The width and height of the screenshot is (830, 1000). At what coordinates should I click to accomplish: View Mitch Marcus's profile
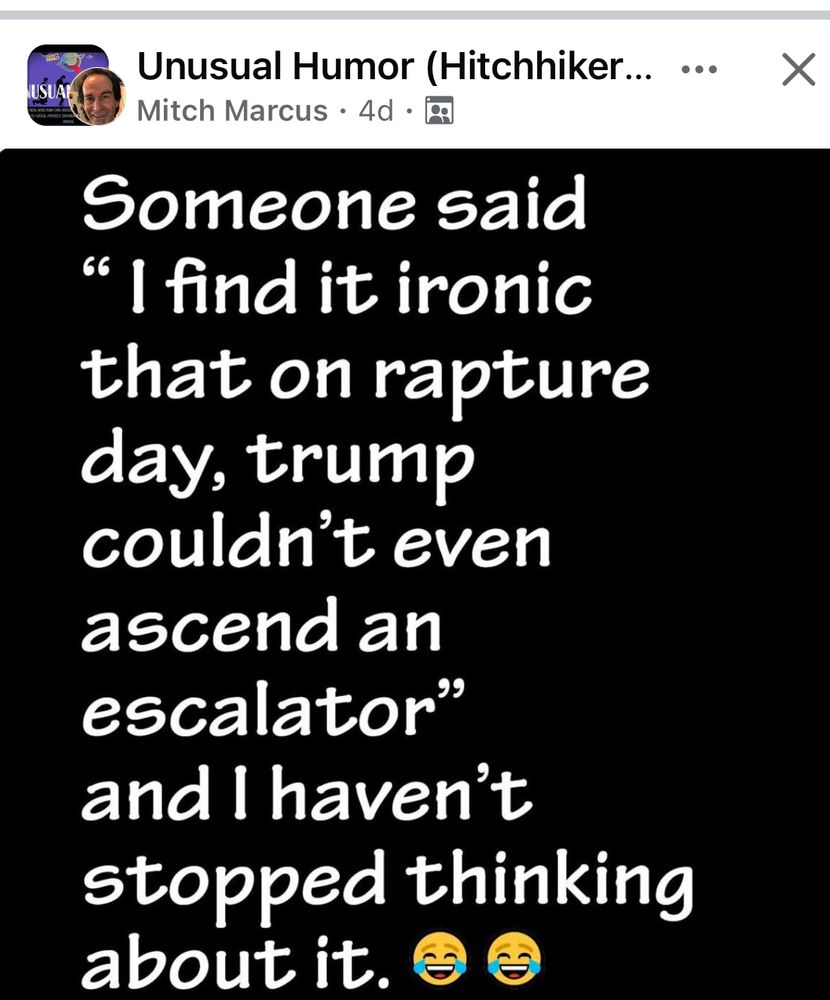pyautogui.click(x=232, y=110)
